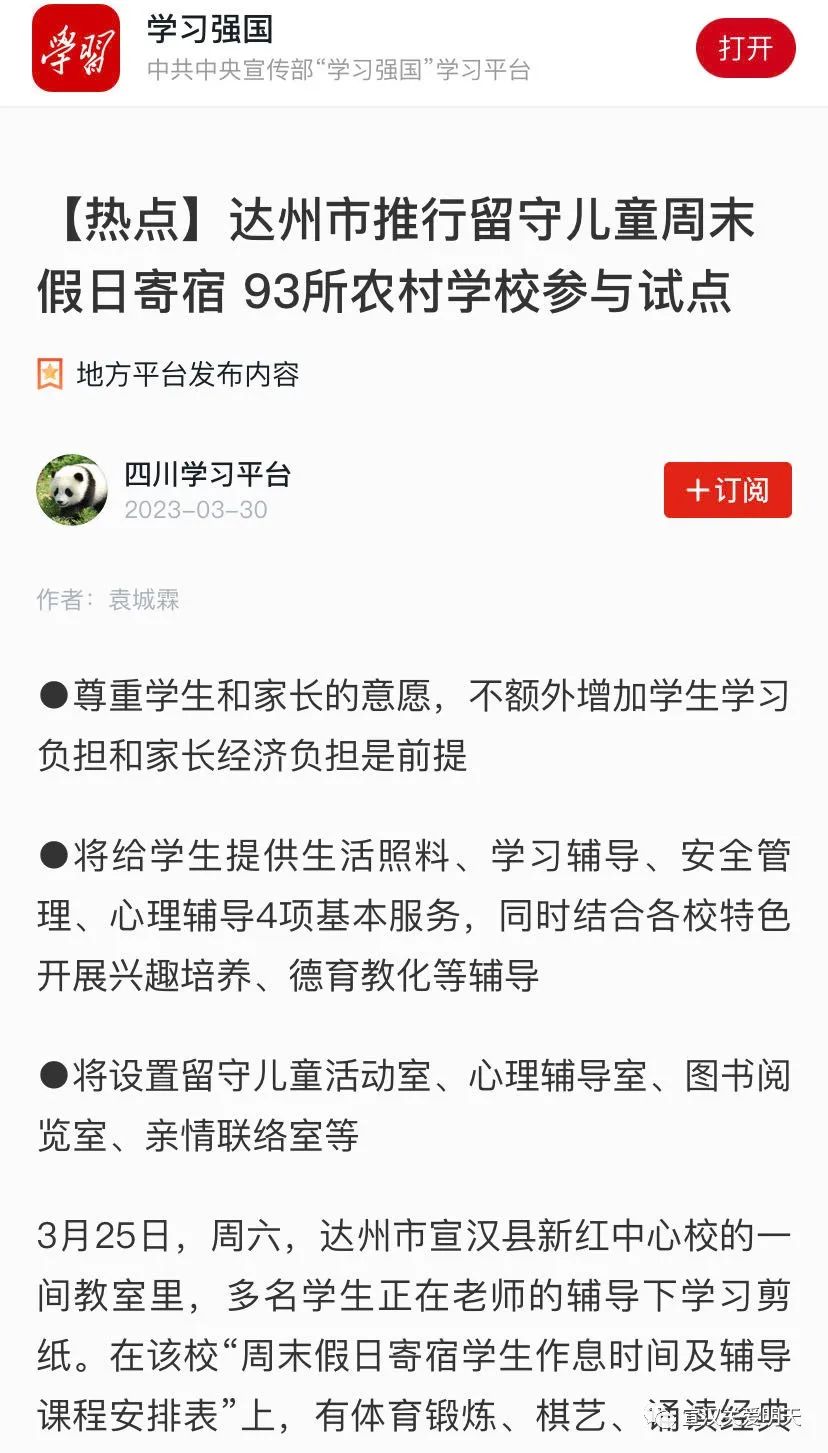Viewport: 828px width, 1453px height.
Task: Tap the 打开 button to open app
Action: [x=745, y=48]
